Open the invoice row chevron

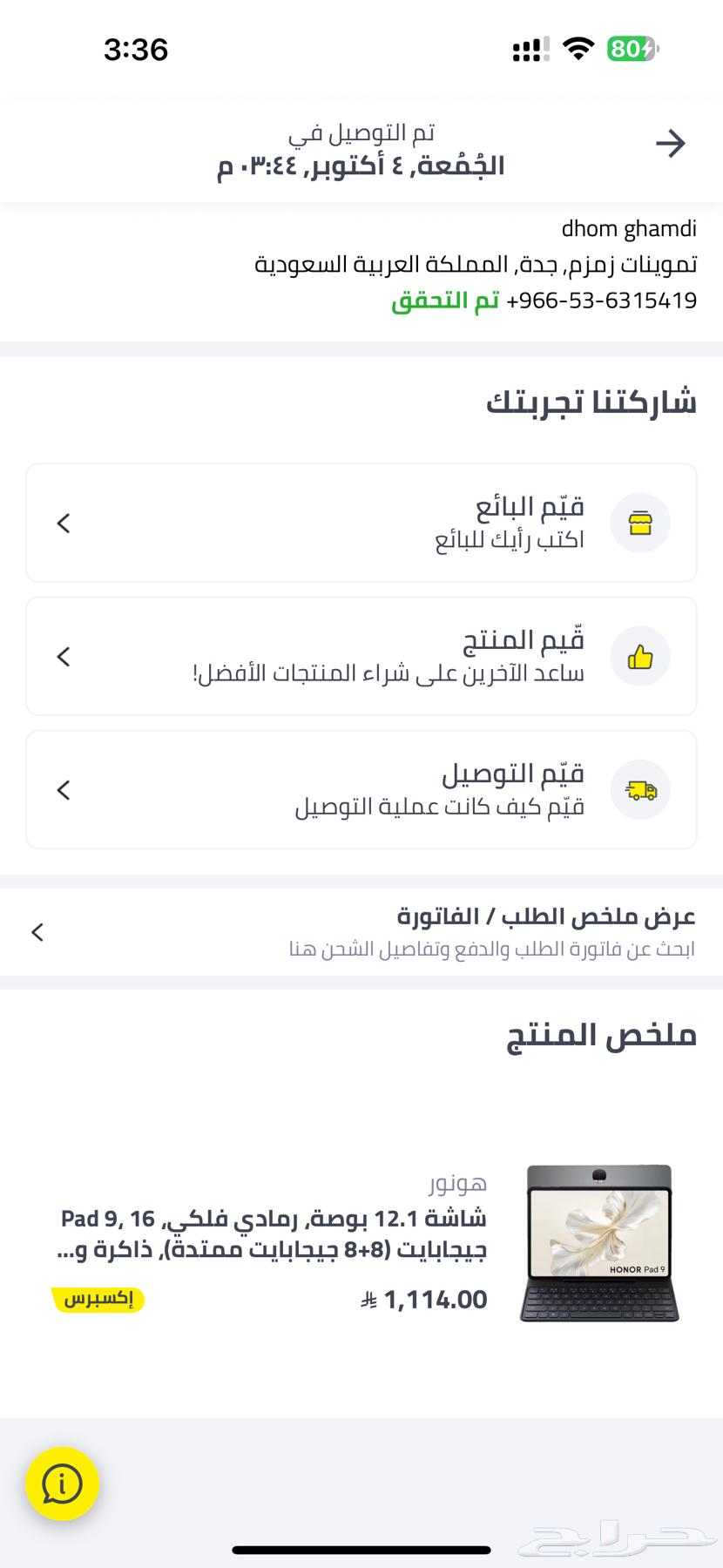[x=37, y=932]
